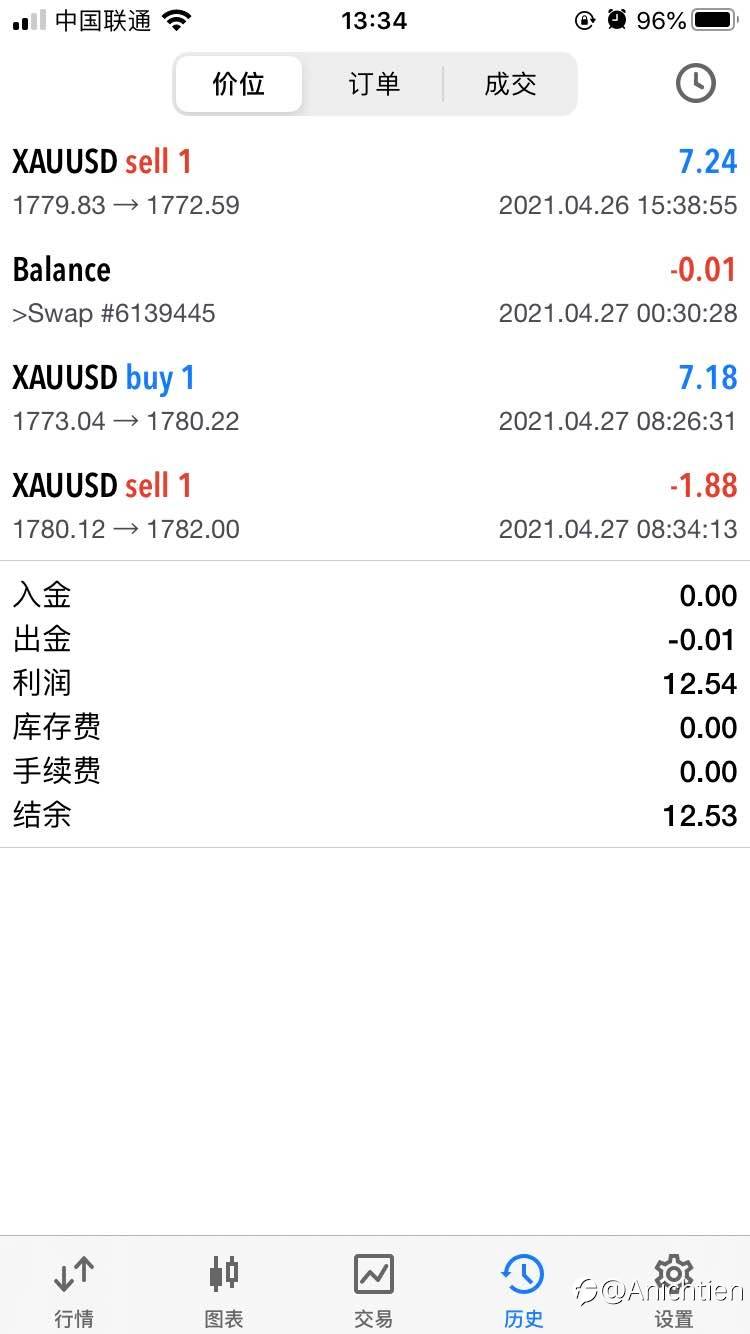Go to the 行情 quotes tab
750x1334 pixels.
pyautogui.click(x=74, y=1288)
